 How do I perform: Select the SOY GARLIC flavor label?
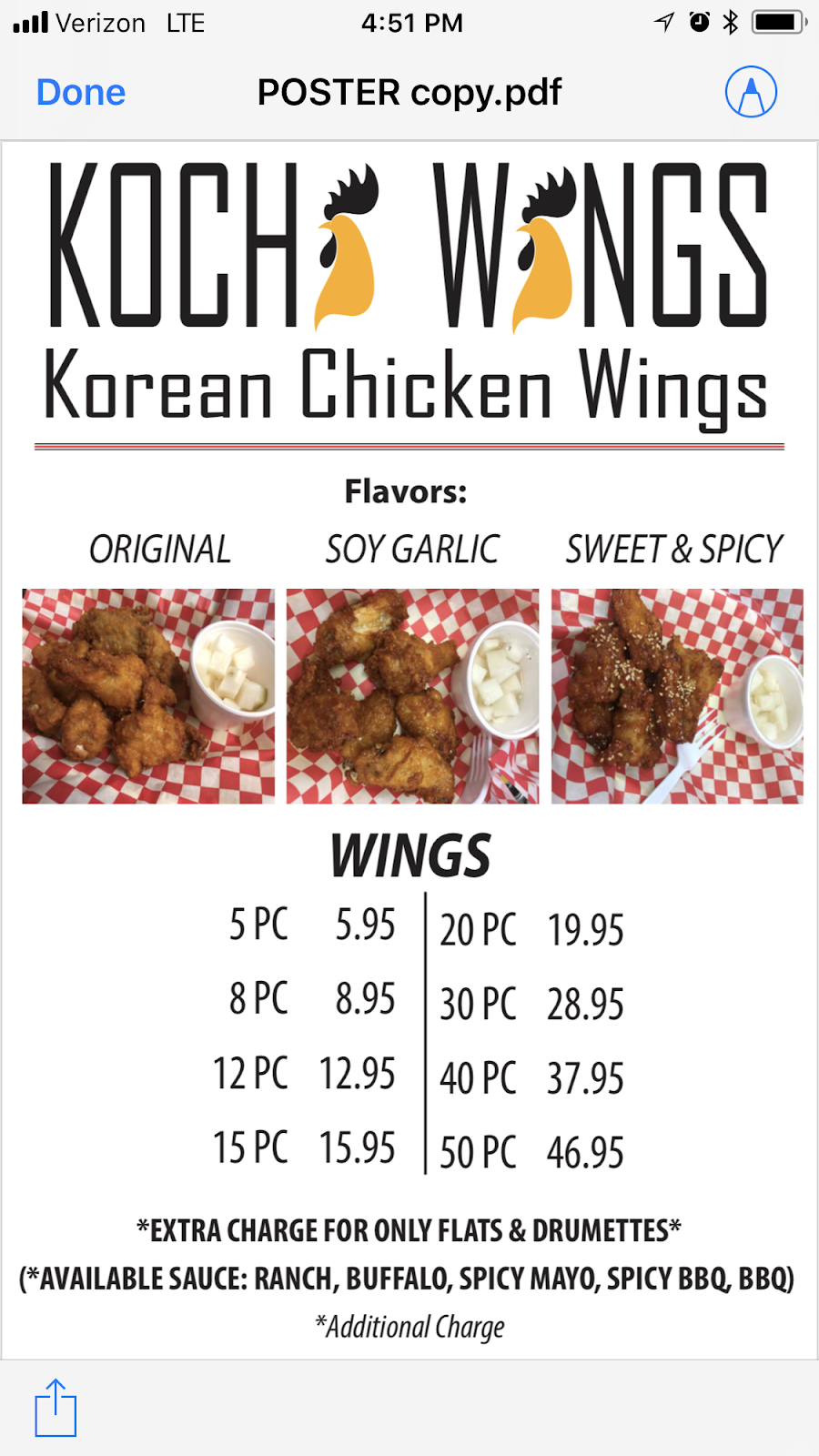[411, 548]
